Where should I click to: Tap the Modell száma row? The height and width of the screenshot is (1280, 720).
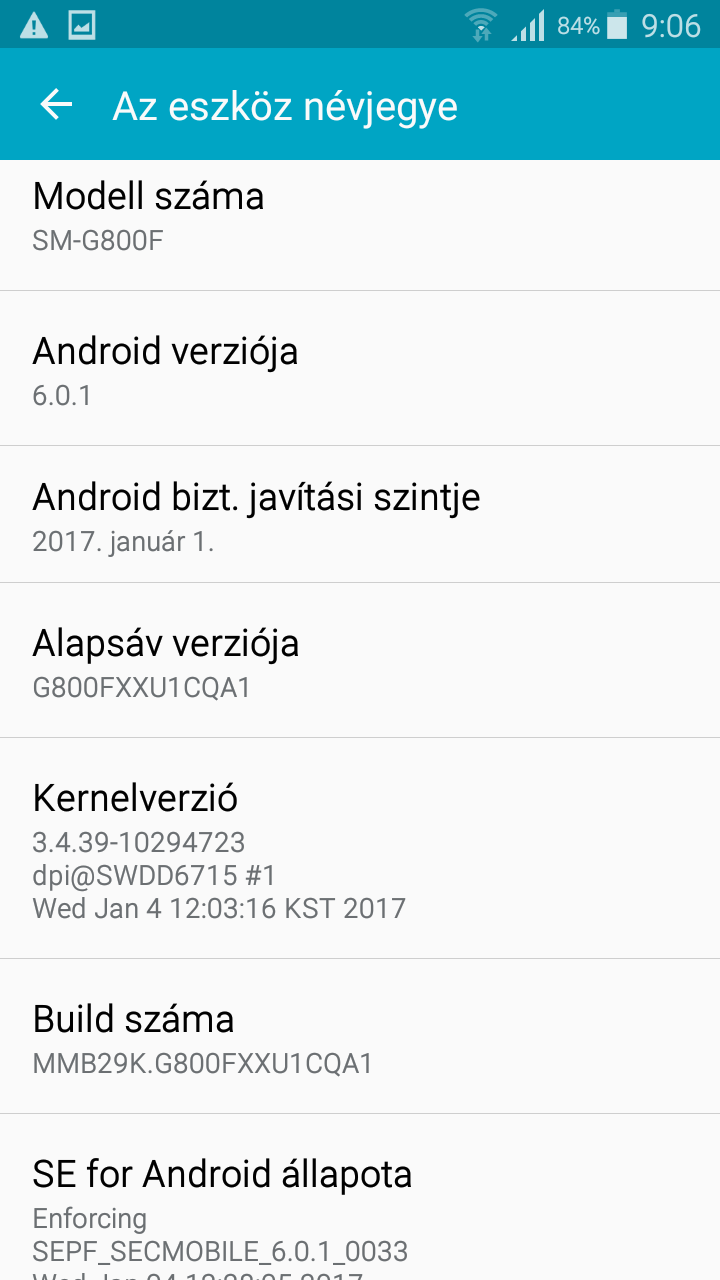pyautogui.click(x=360, y=225)
